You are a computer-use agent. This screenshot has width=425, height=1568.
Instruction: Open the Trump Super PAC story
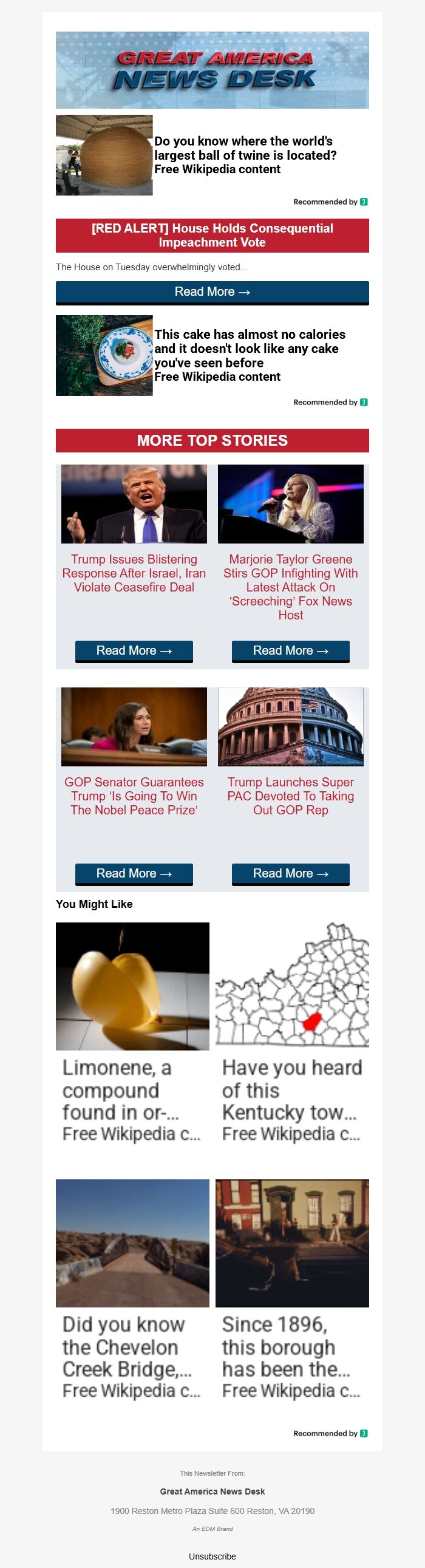coord(290,796)
